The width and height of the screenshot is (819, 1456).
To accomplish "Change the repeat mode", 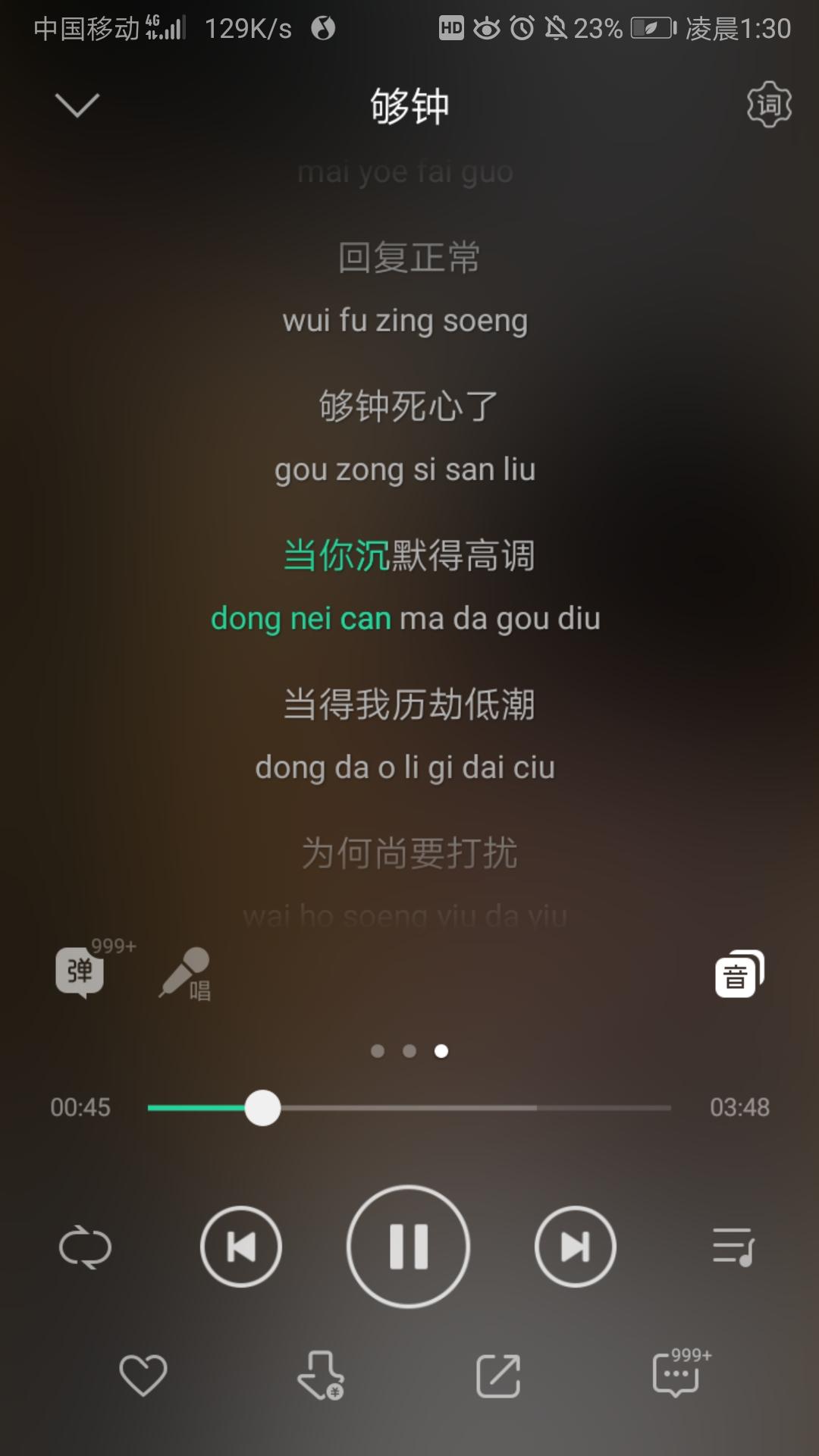I will pyautogui.click(x=85, y=1247).
